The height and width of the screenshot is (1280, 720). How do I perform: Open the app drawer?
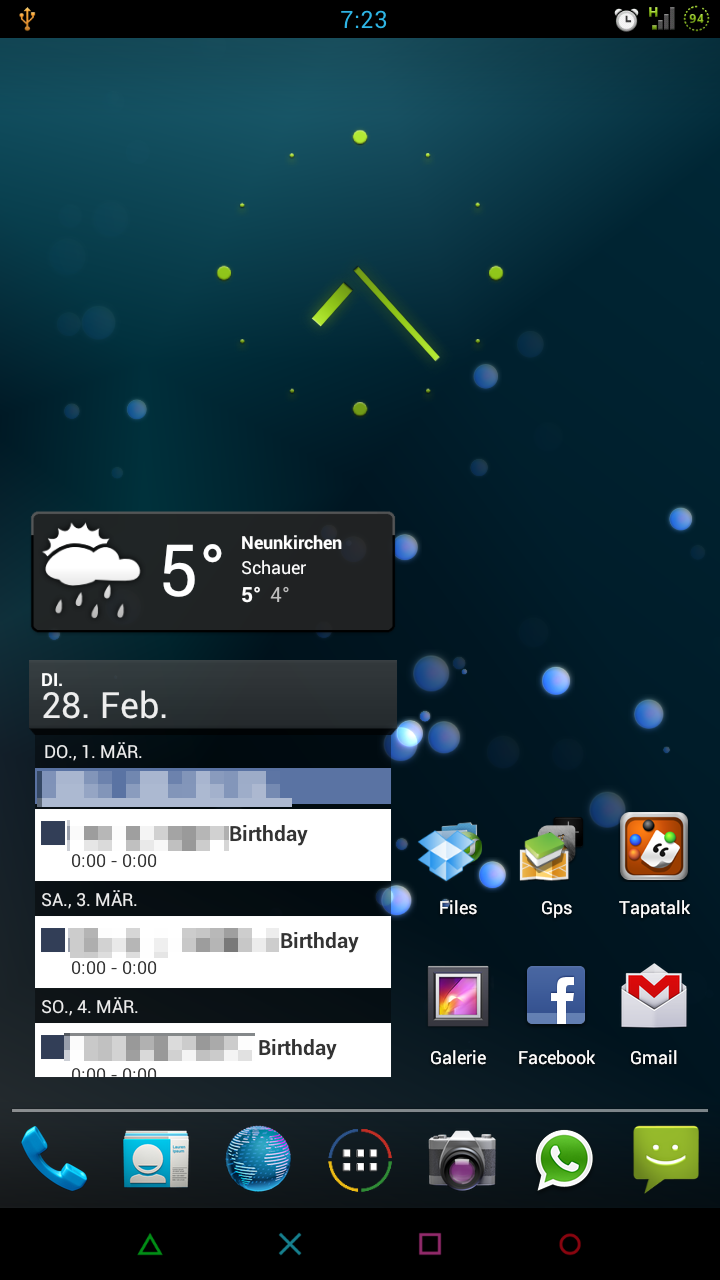tap(360, 1160)
